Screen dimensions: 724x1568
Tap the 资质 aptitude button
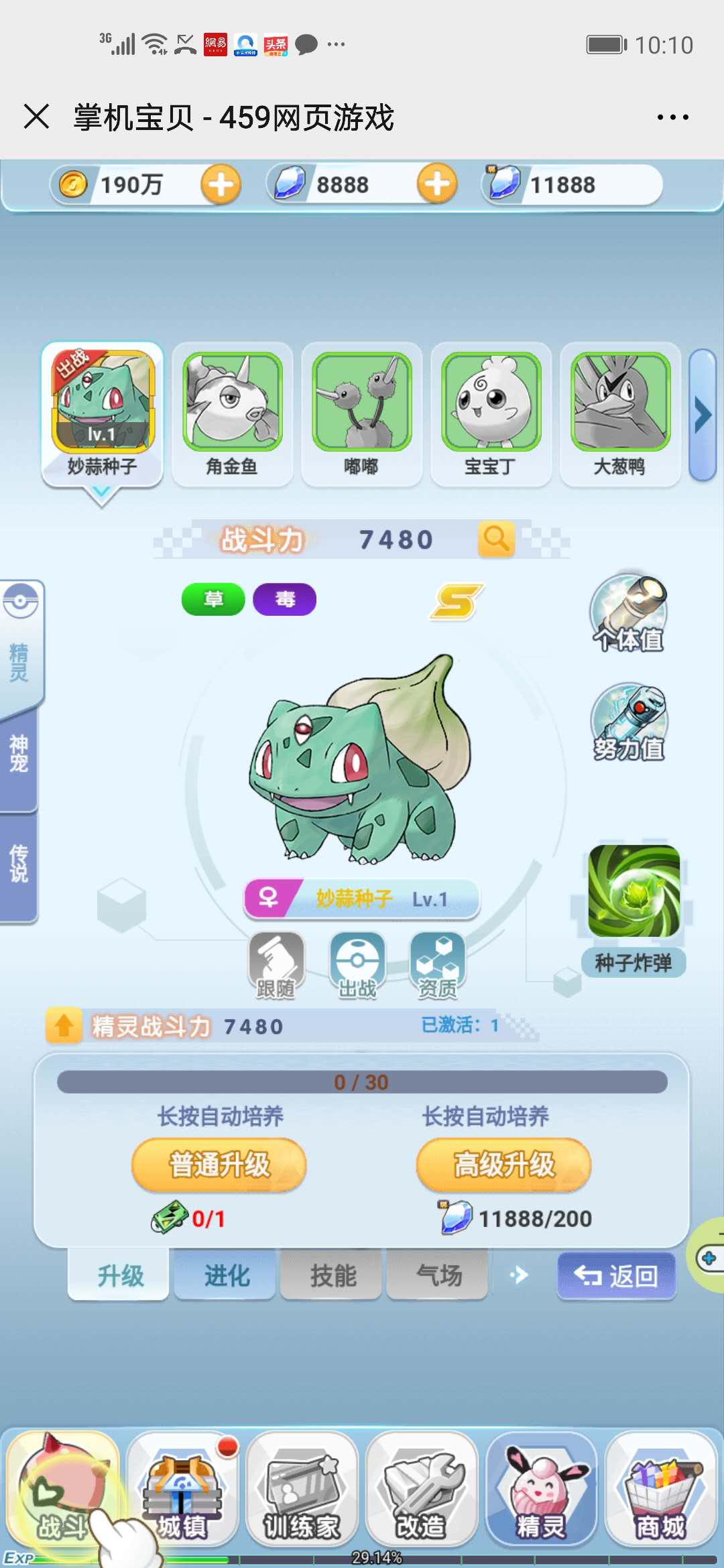click(x=437, y=965)
